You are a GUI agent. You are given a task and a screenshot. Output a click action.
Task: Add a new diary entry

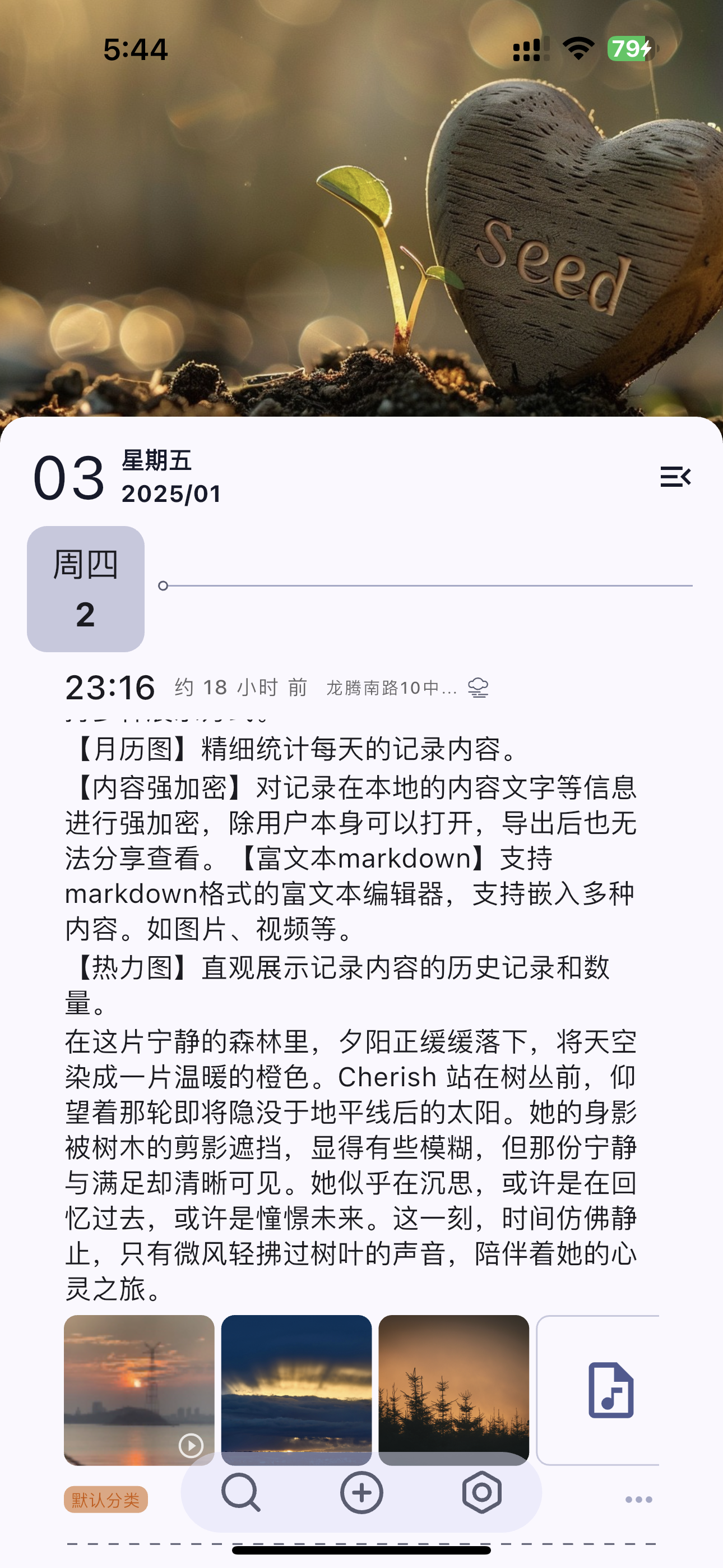click(361, 1492)
